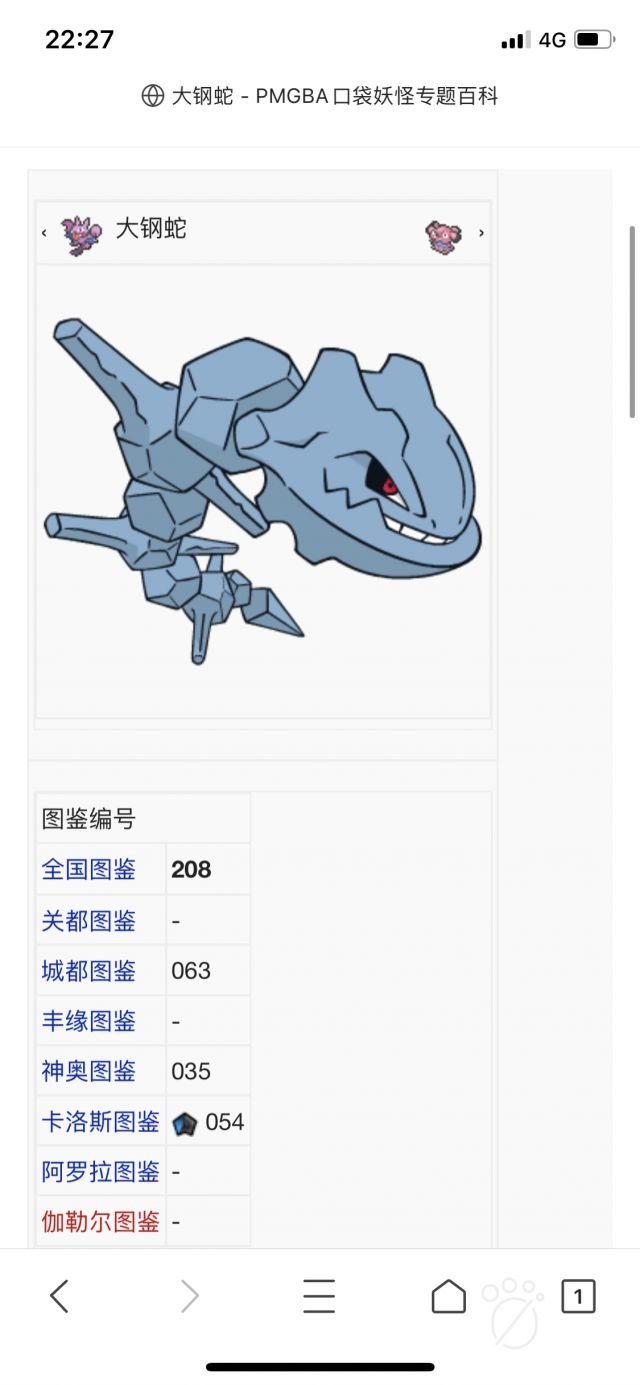The height and width of the screenshot is (1385, 640).
Task: Open the 卡洛斯图鉴 link
Action: click(x=100, y=1122)
